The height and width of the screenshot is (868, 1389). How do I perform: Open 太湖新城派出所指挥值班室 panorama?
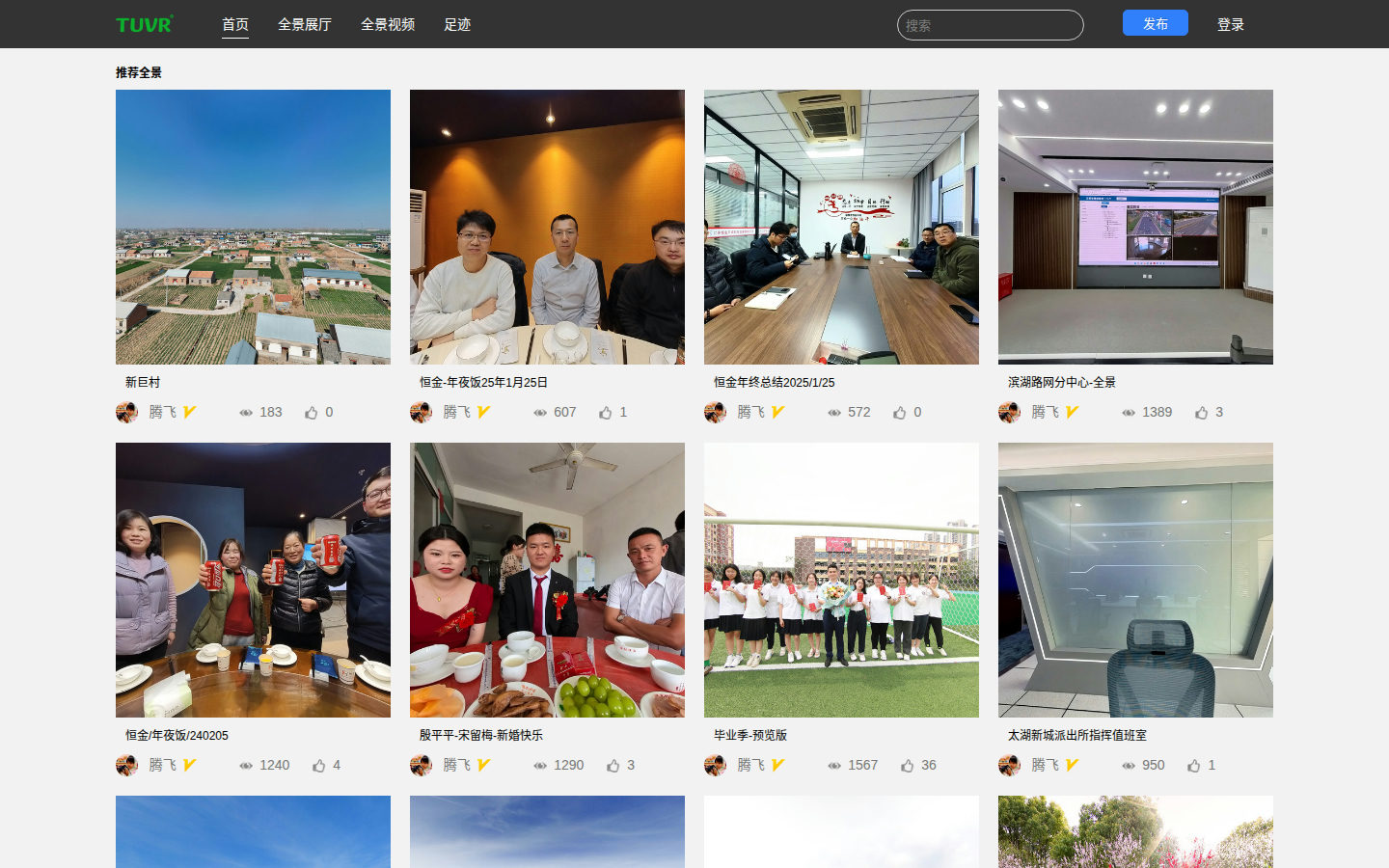[1135, 580]
